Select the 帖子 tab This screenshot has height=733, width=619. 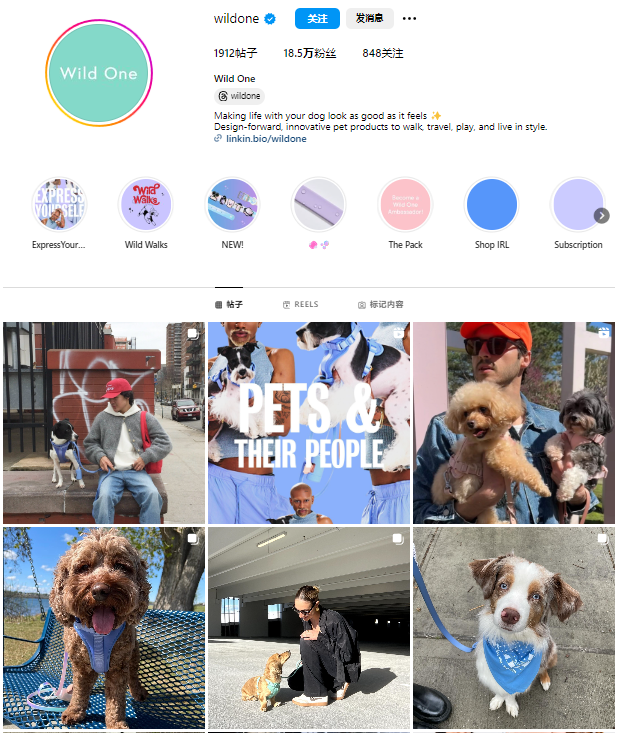[x=228, y=304]
